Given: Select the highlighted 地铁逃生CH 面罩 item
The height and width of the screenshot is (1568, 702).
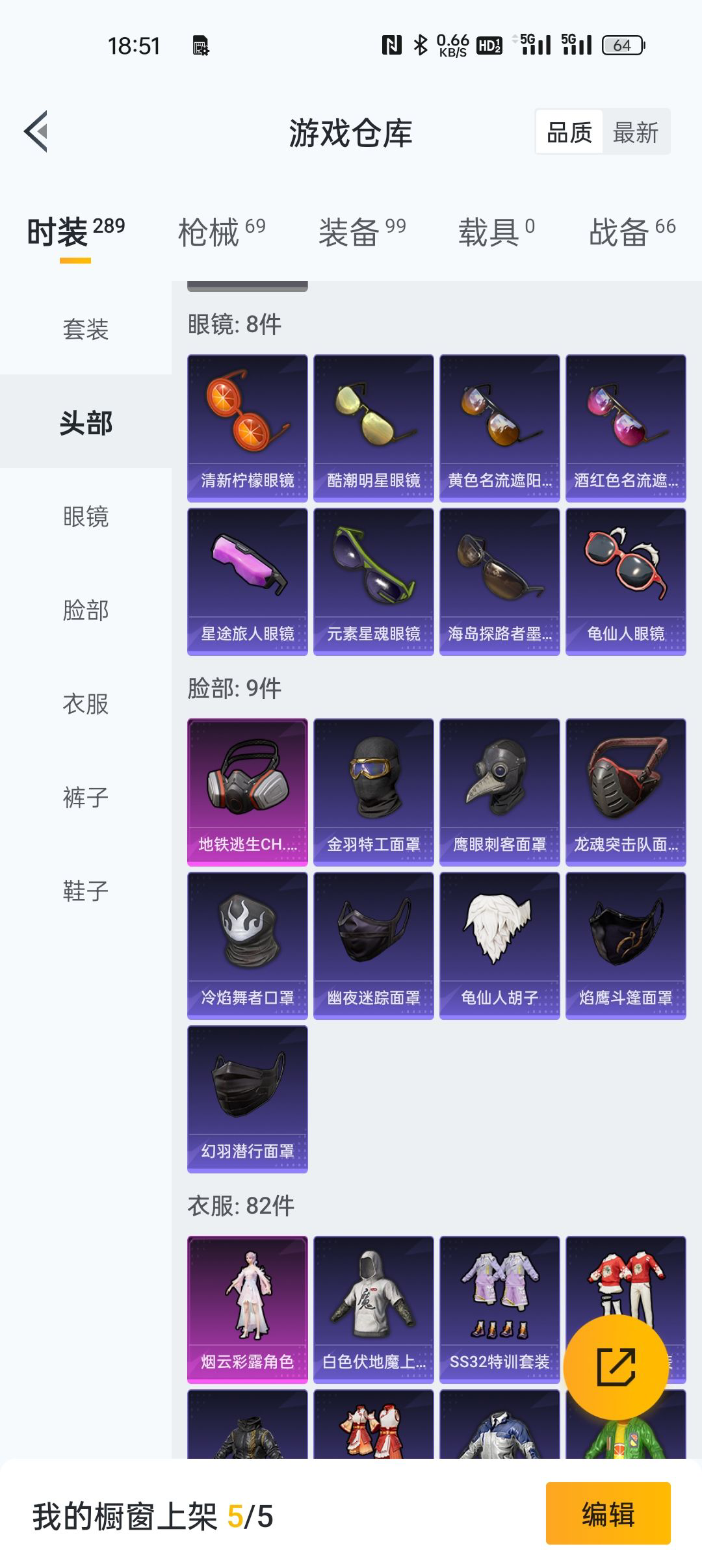Looking at the screenshot, I should [x=248, y=791].
